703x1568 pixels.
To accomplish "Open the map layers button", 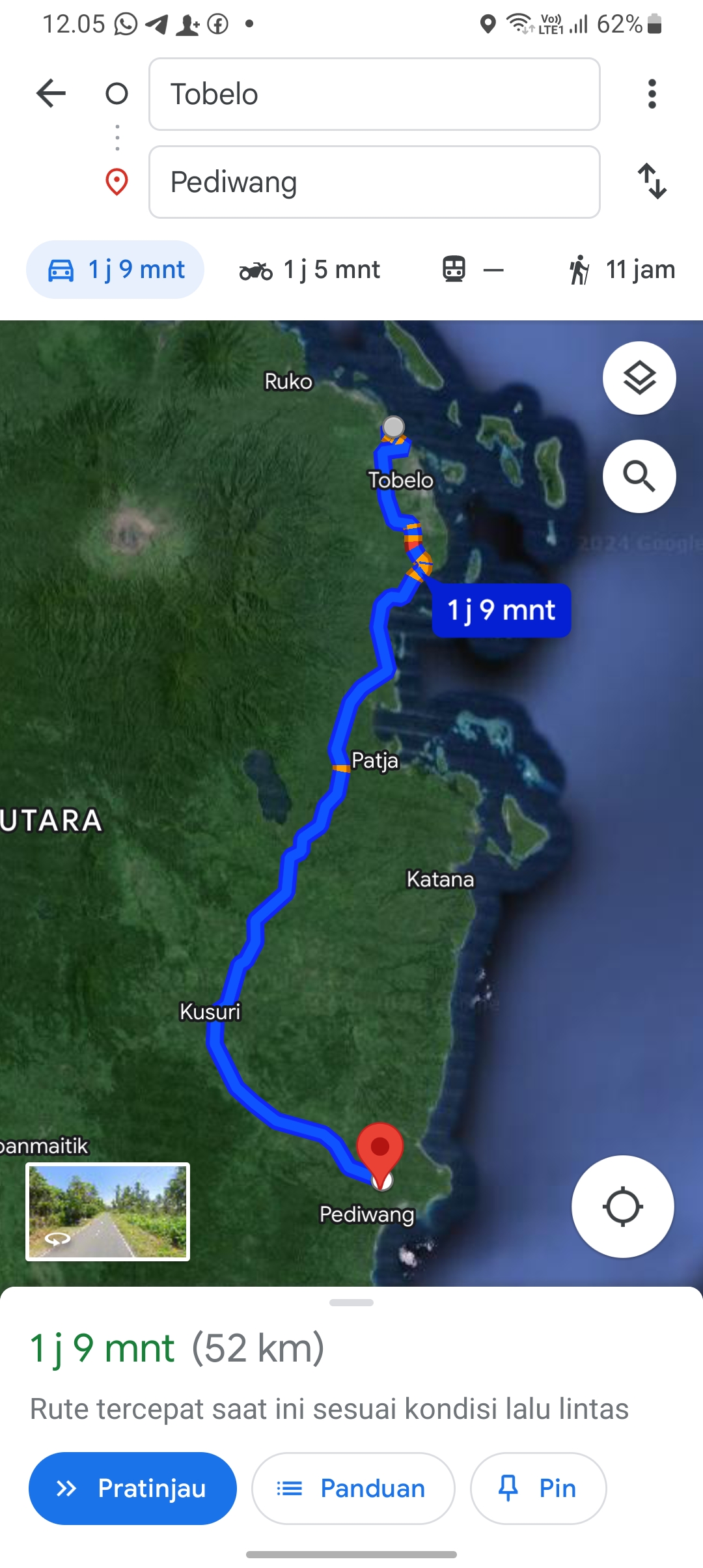I will point(639,378).
